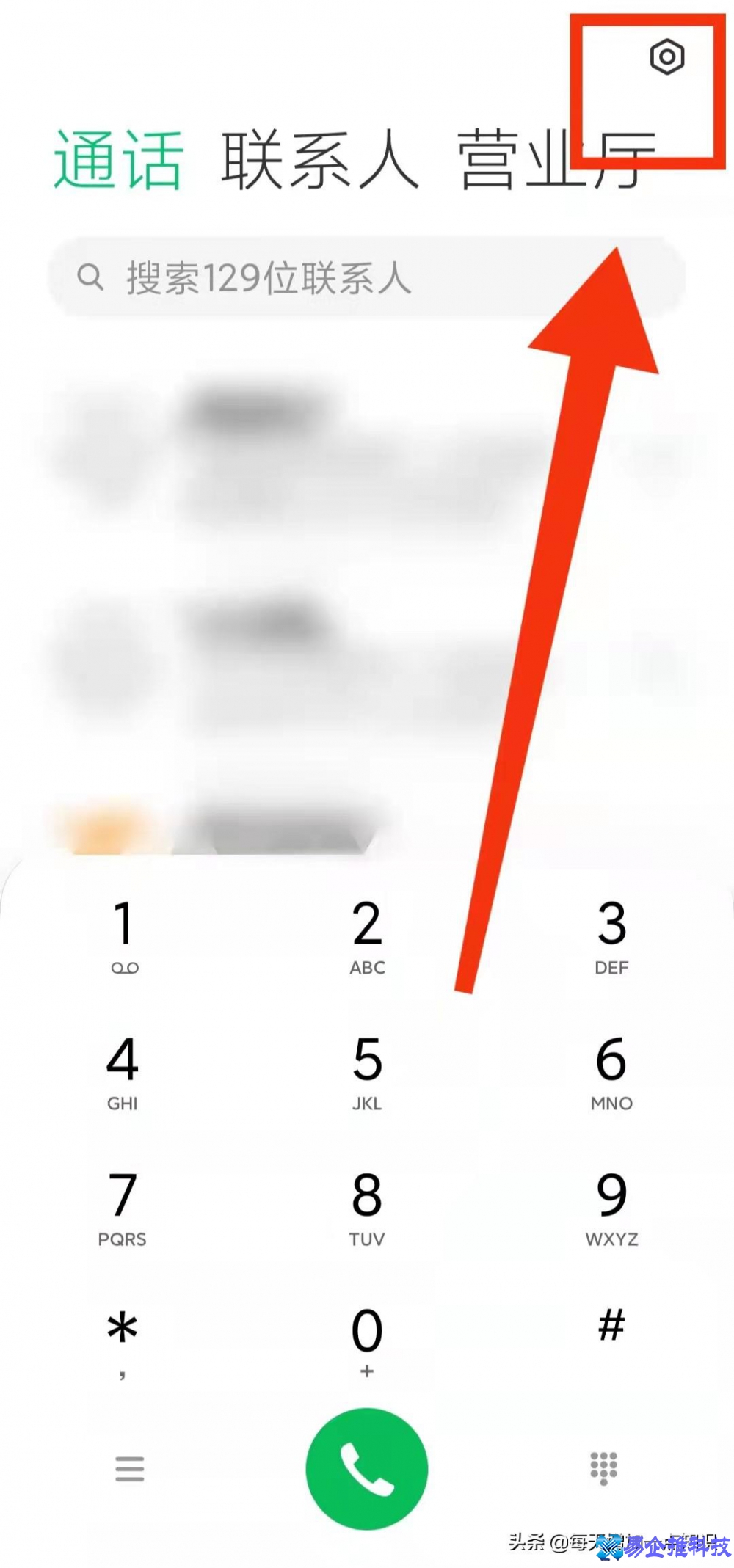Image resolution: width=734 pixels, height=1568 pixels.
Task: Switch to the 营业厅 tab
Action: [x=556, y=160]
